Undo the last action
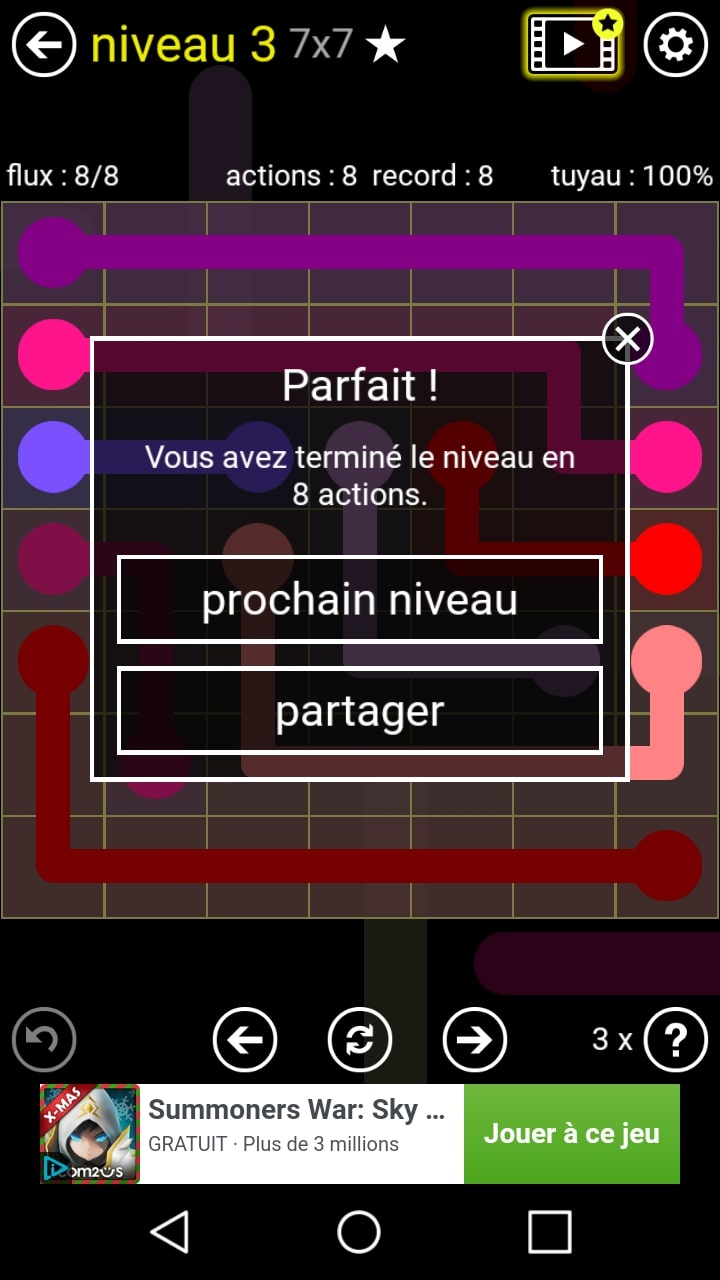Viewport: 720px width, 1280px height. coord(44,1040)
